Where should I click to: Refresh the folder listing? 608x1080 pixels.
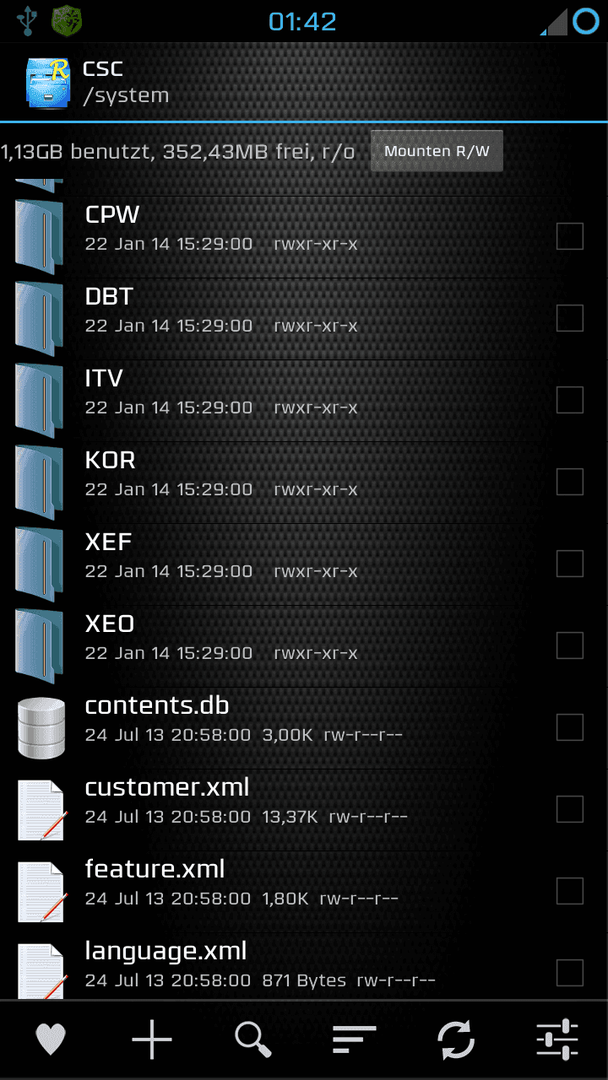(456, 1039)
